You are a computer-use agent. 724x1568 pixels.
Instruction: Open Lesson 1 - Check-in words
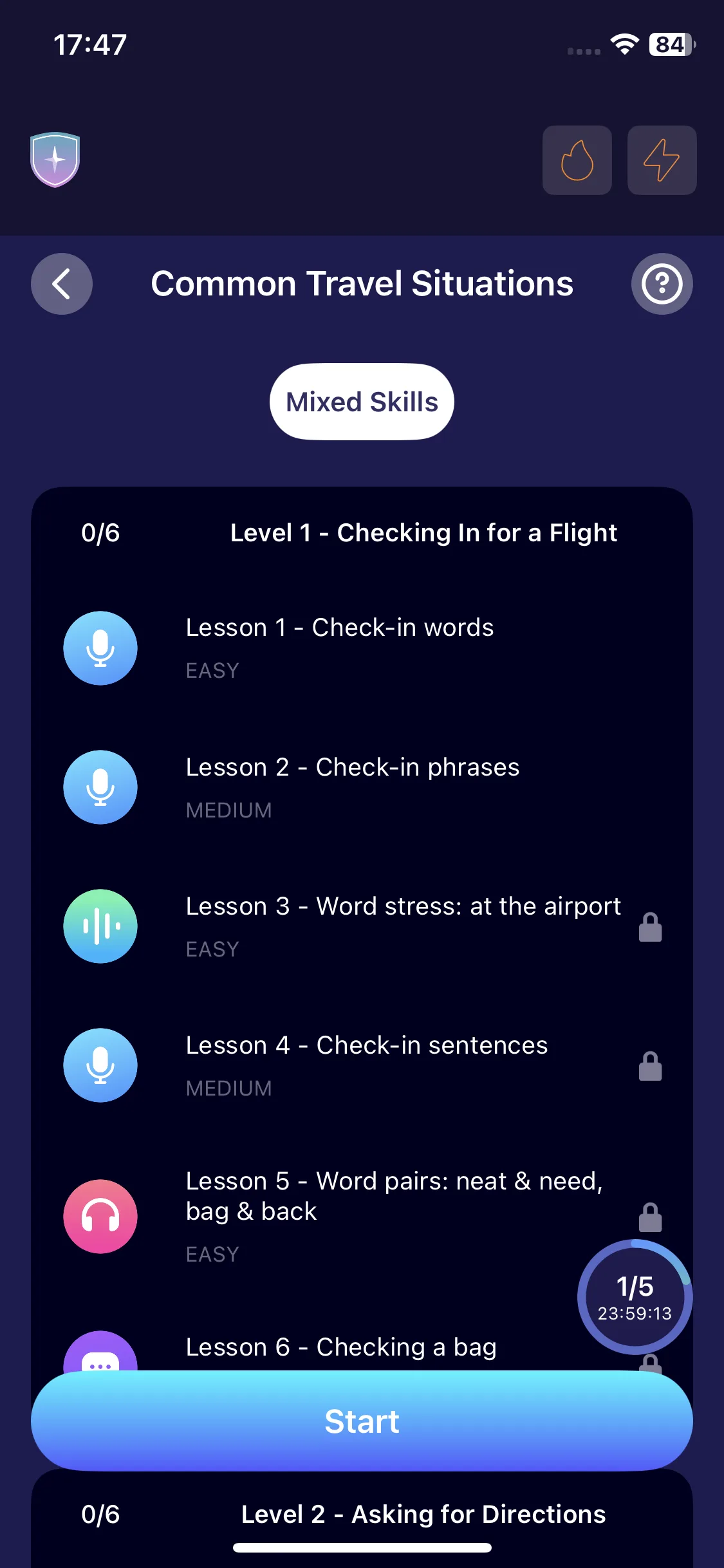click(340, 648)
